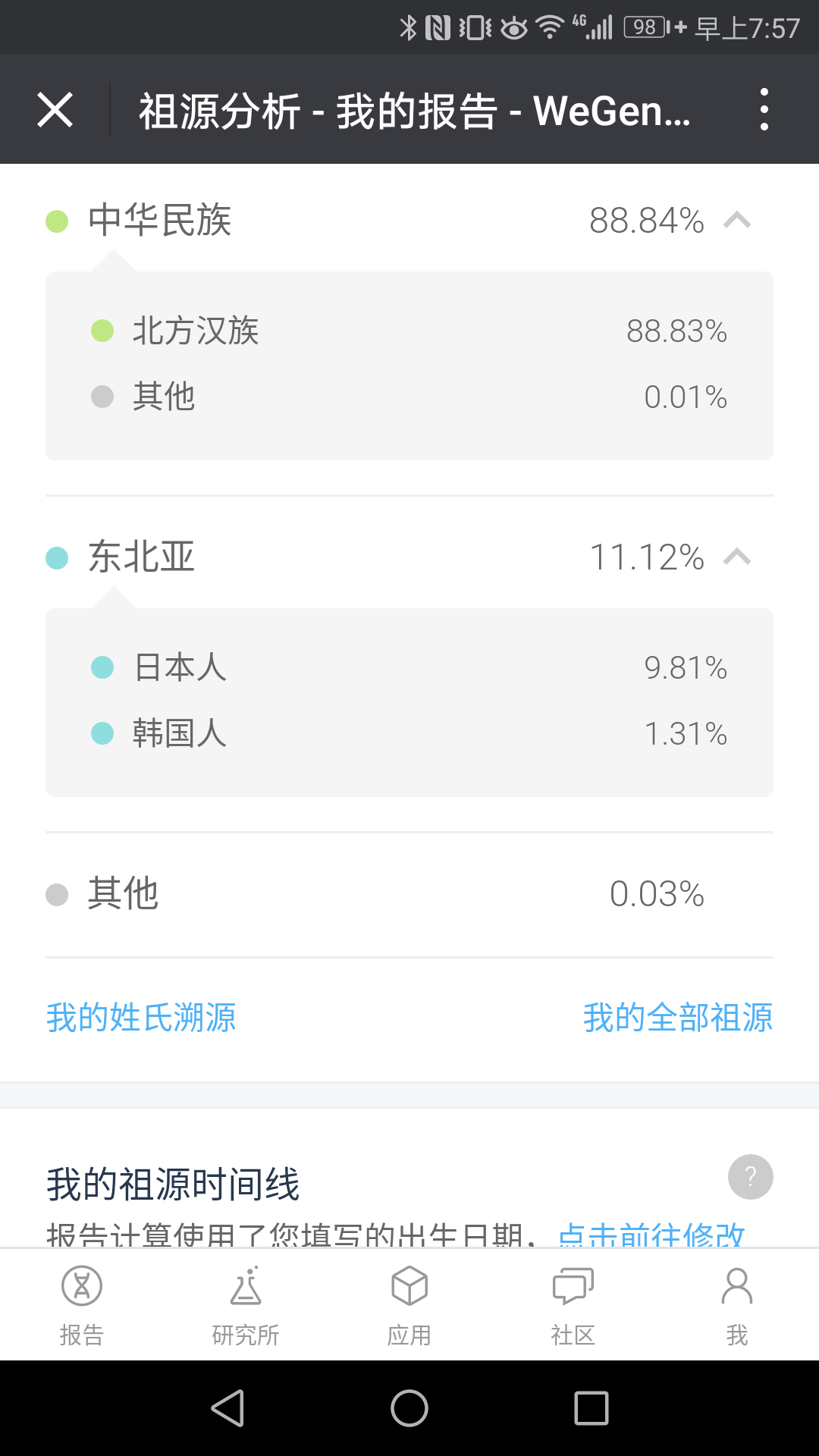Tap the system home button
Viewport: 819px width, 1456px height.
(409, 1408)
